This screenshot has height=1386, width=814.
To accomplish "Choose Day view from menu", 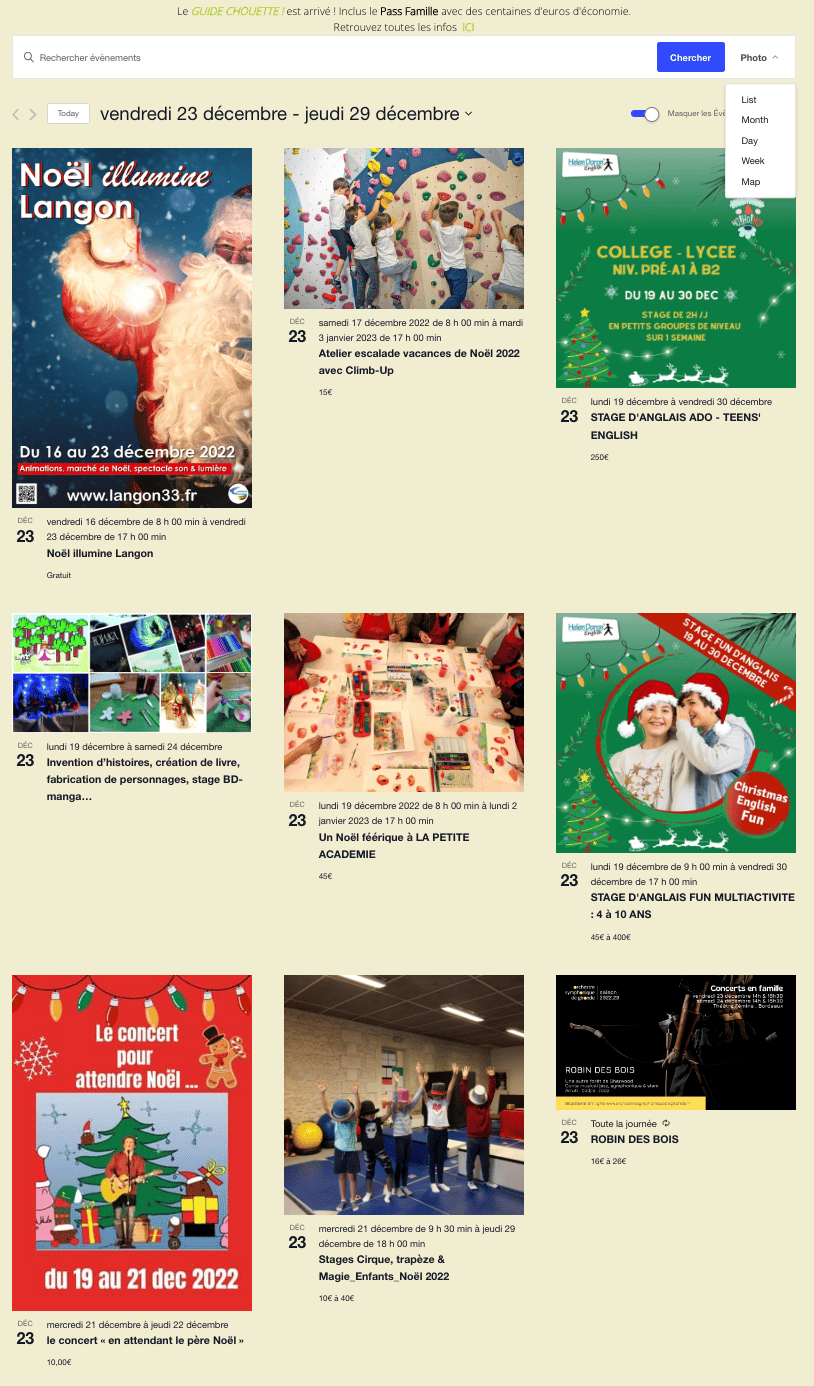I will click(749, 141).
